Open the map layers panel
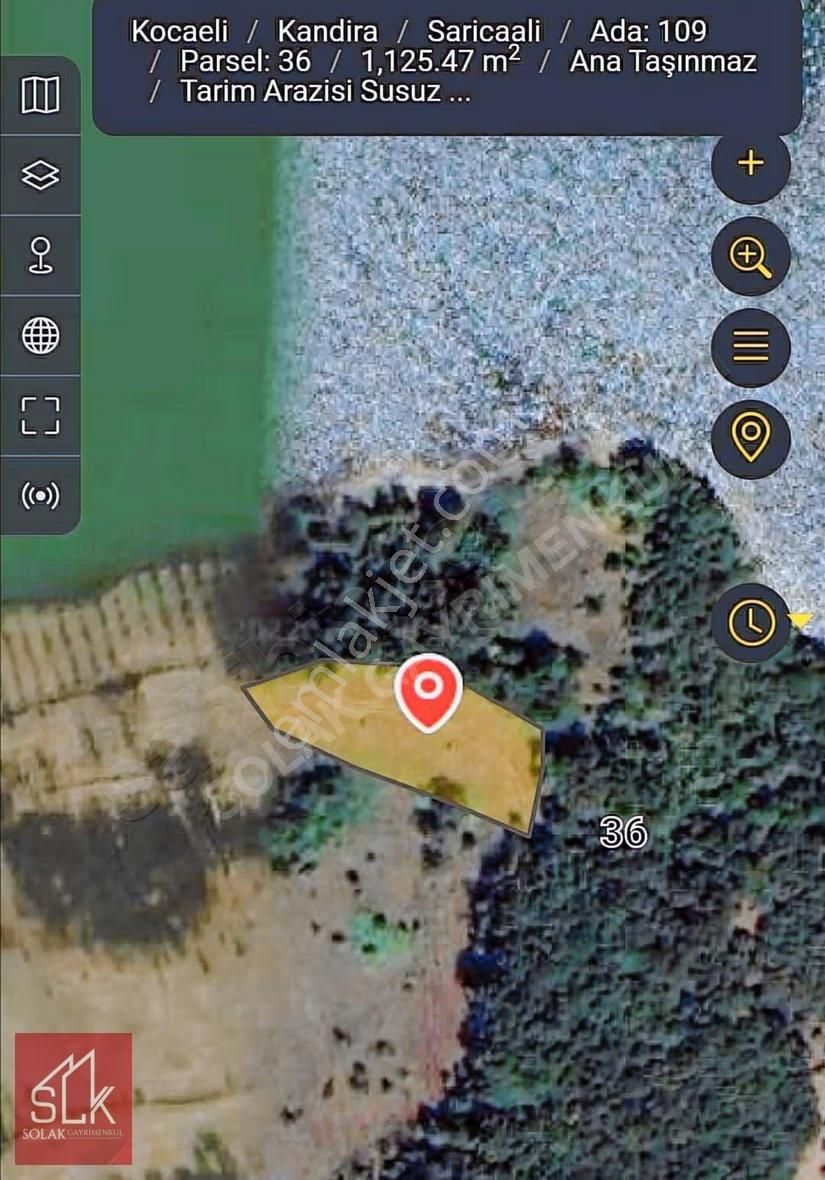This screenshot has height=1180, width=825. point(40,175)
